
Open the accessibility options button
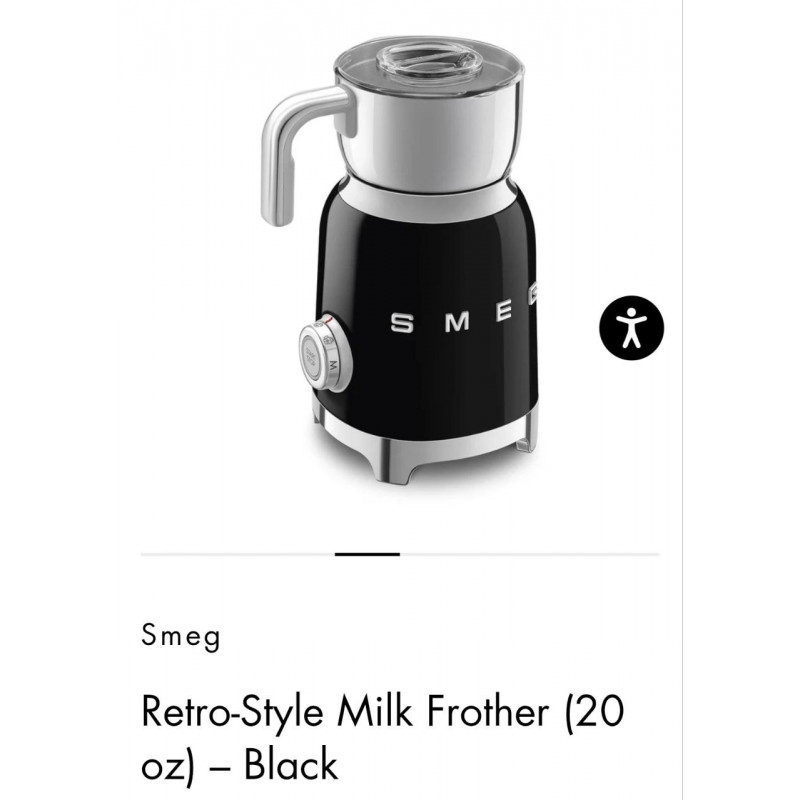[632, 326]
